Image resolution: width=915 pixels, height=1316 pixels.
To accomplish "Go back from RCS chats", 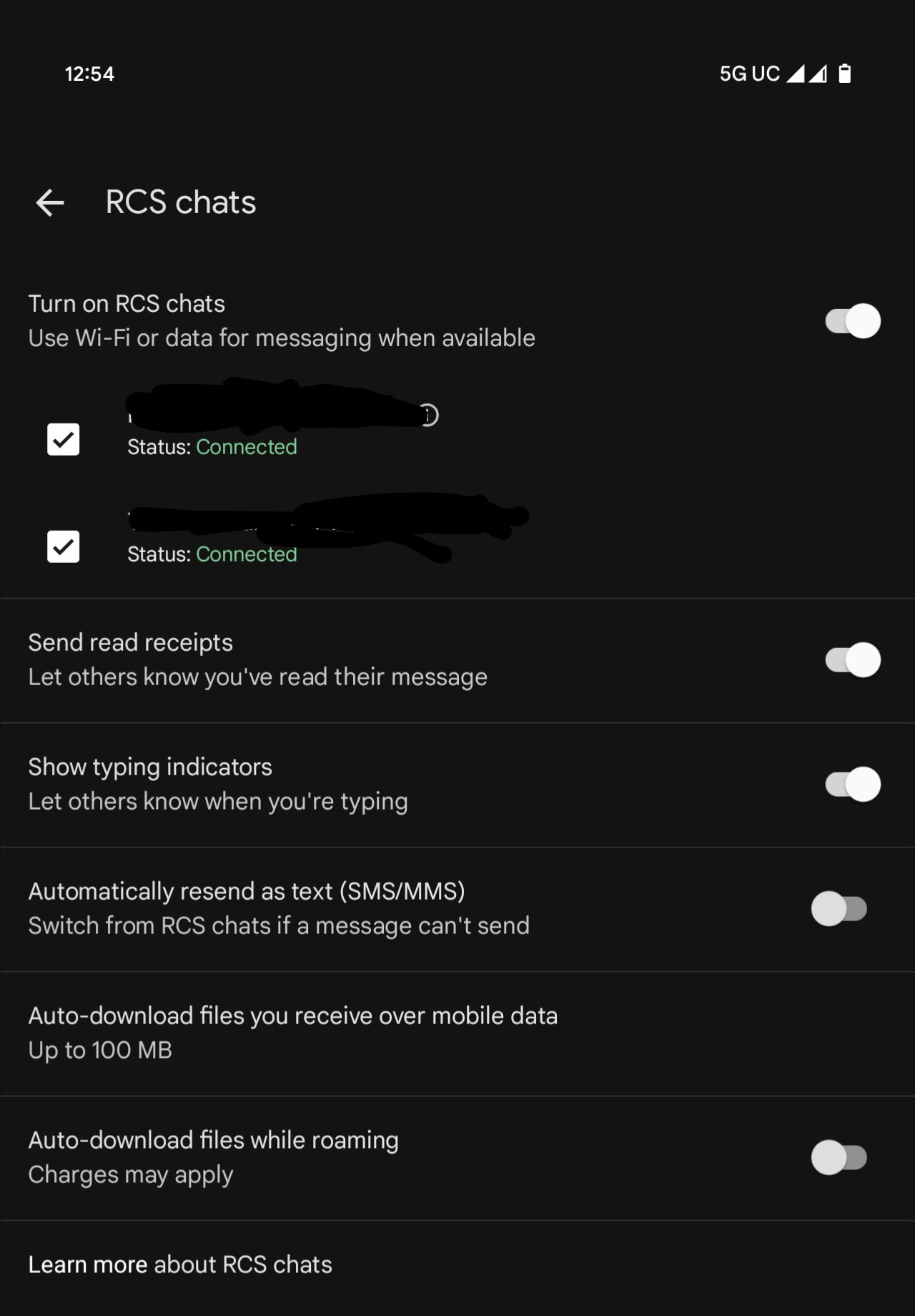I will (x=50, y=203).
